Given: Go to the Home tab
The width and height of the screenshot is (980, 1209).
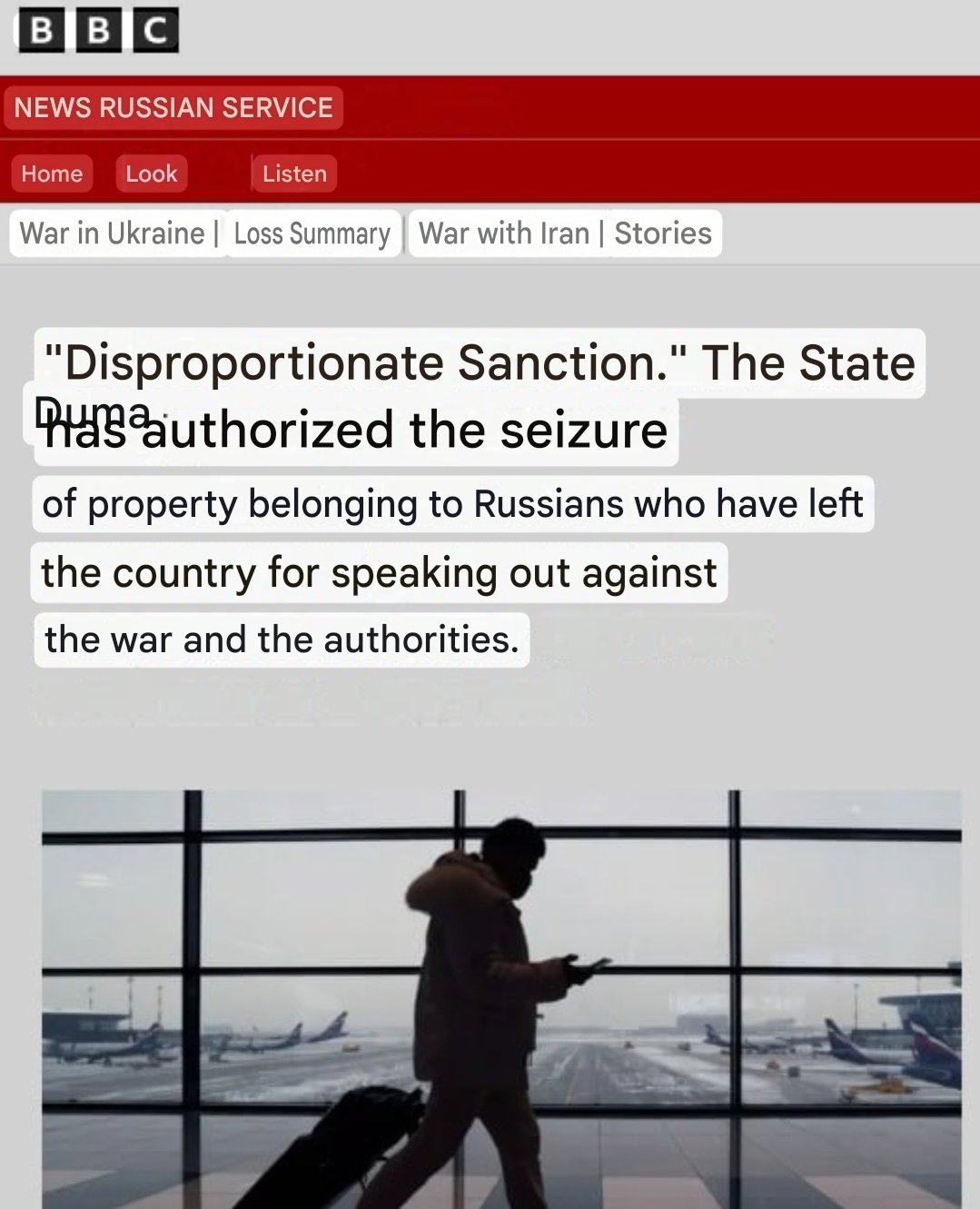Looking at the screenshot, I should pyautogui.click(x=52, y=173).
